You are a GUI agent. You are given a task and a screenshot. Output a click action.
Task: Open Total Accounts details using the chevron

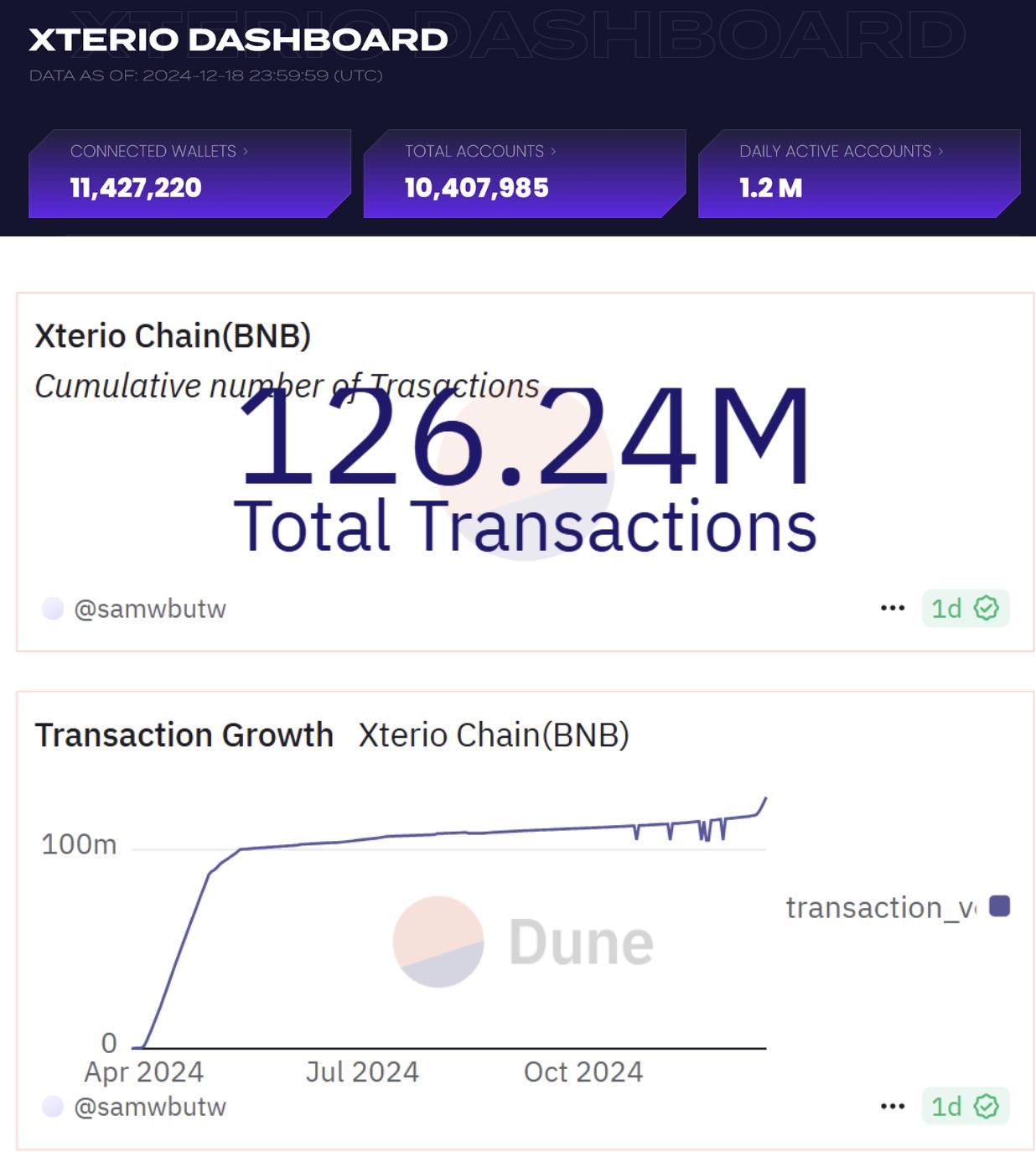552,152
